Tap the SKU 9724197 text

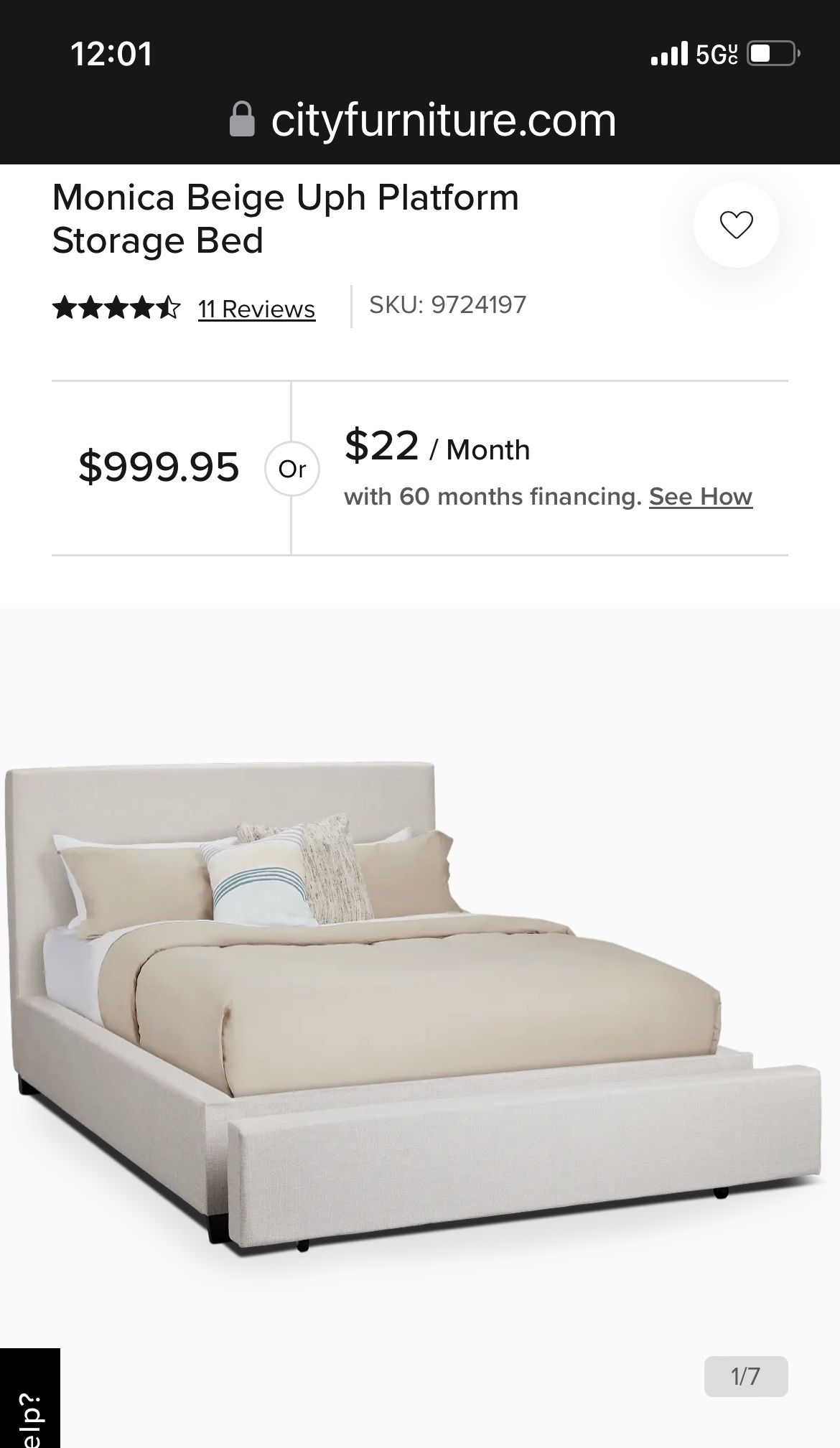[447, 304]
